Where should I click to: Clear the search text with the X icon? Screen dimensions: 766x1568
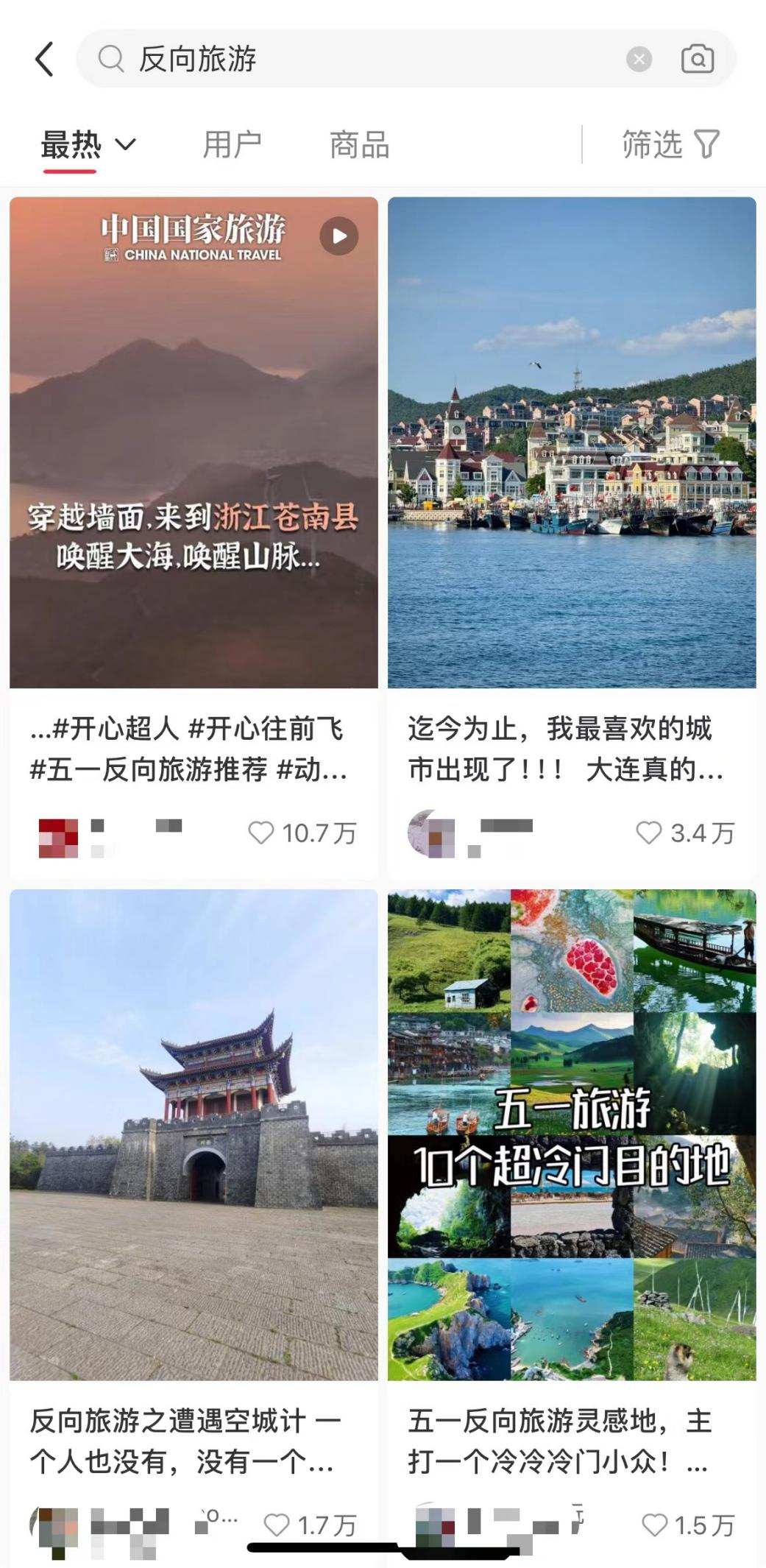[x=639, y=59]
